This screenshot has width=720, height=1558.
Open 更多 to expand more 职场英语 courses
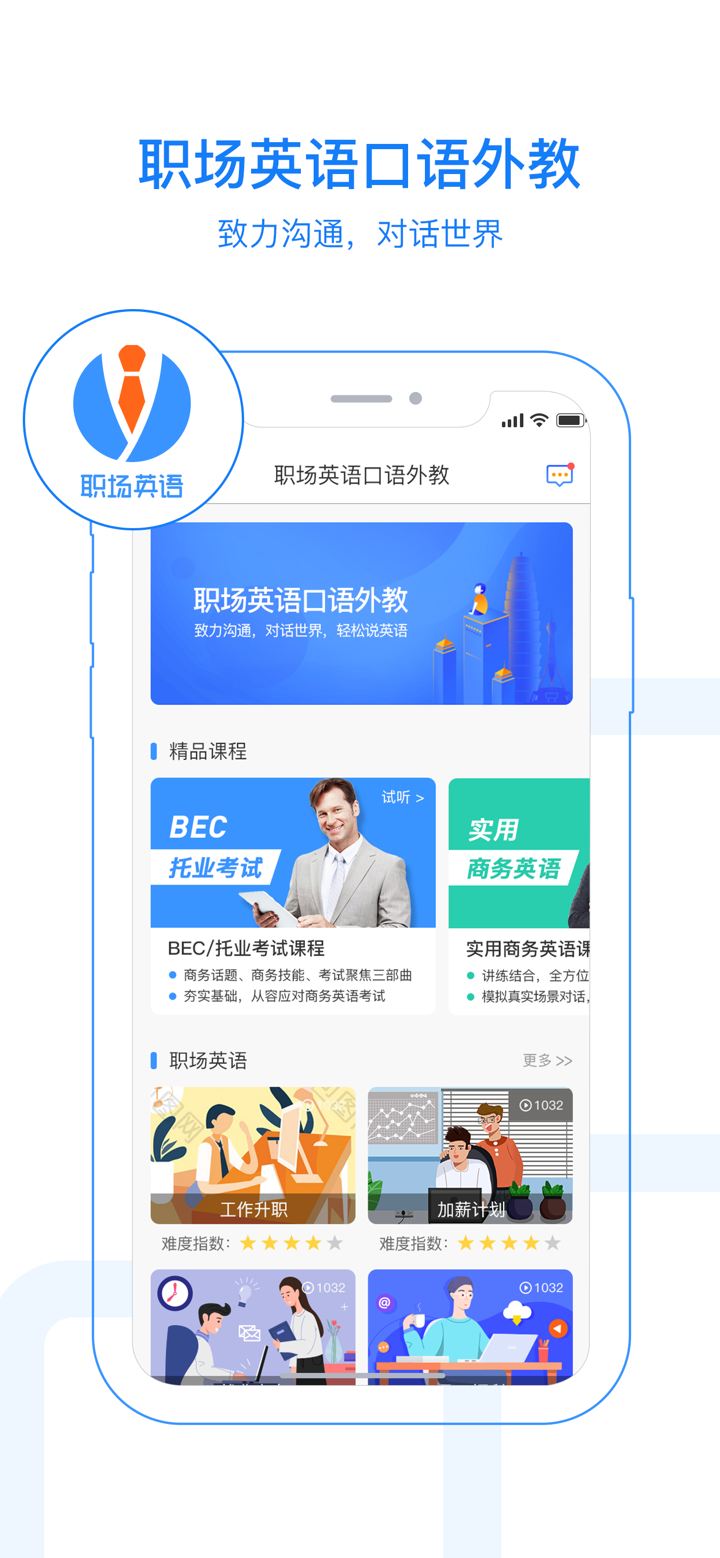coord(546,1060)
